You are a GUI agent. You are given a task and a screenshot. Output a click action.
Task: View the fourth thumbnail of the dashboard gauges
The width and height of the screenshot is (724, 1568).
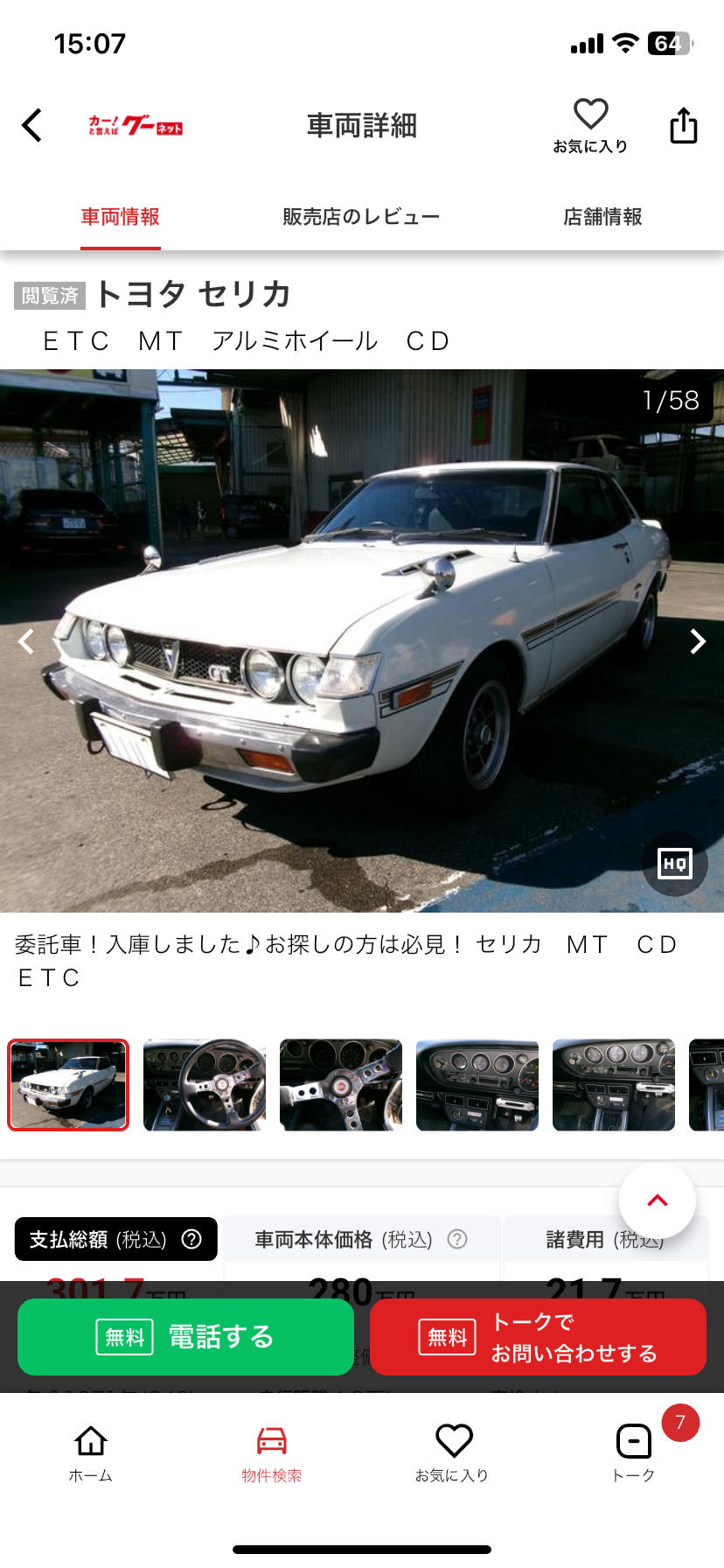(477, 1085)
